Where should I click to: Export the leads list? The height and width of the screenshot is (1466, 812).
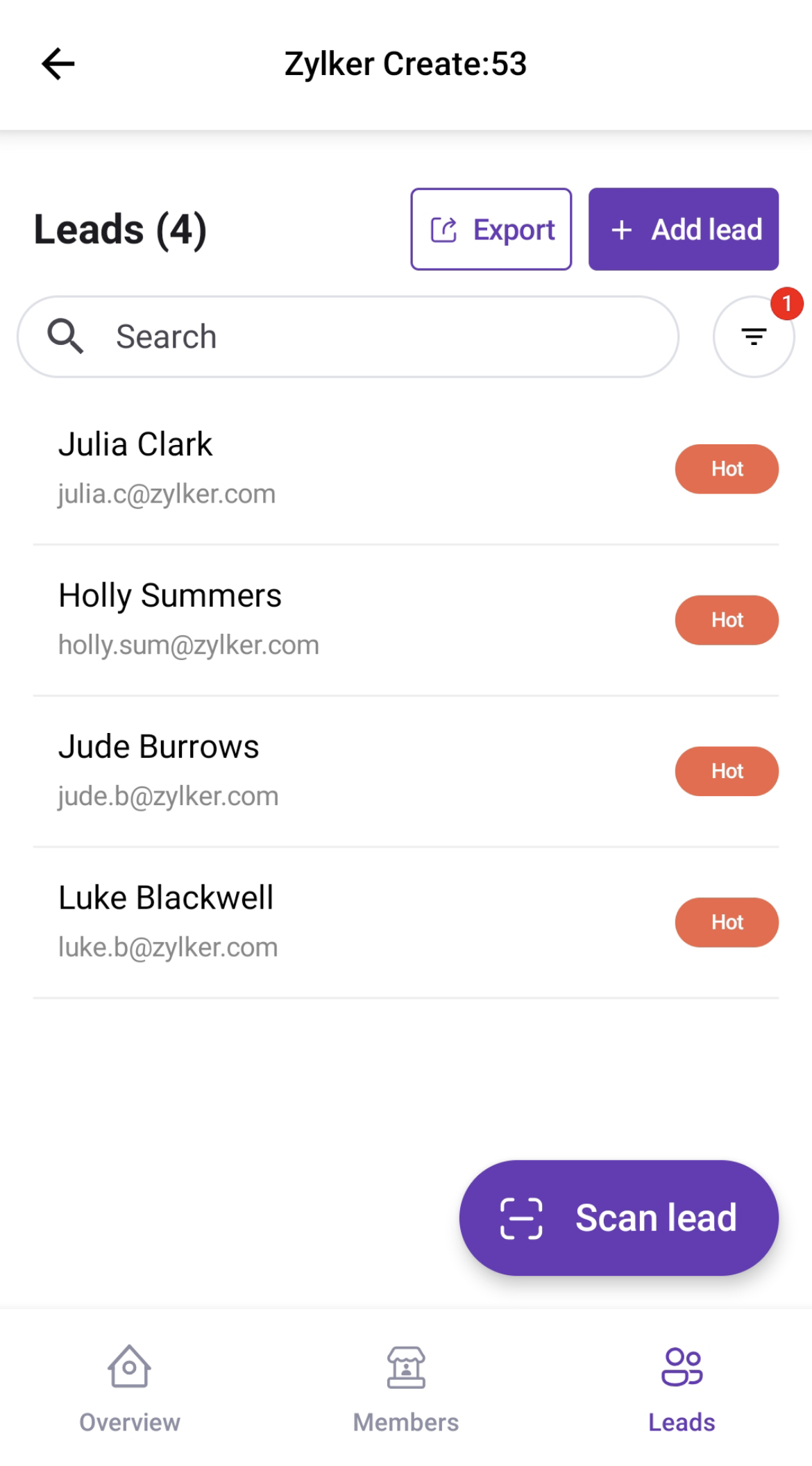pyautogui.click(x=491, y=230)
